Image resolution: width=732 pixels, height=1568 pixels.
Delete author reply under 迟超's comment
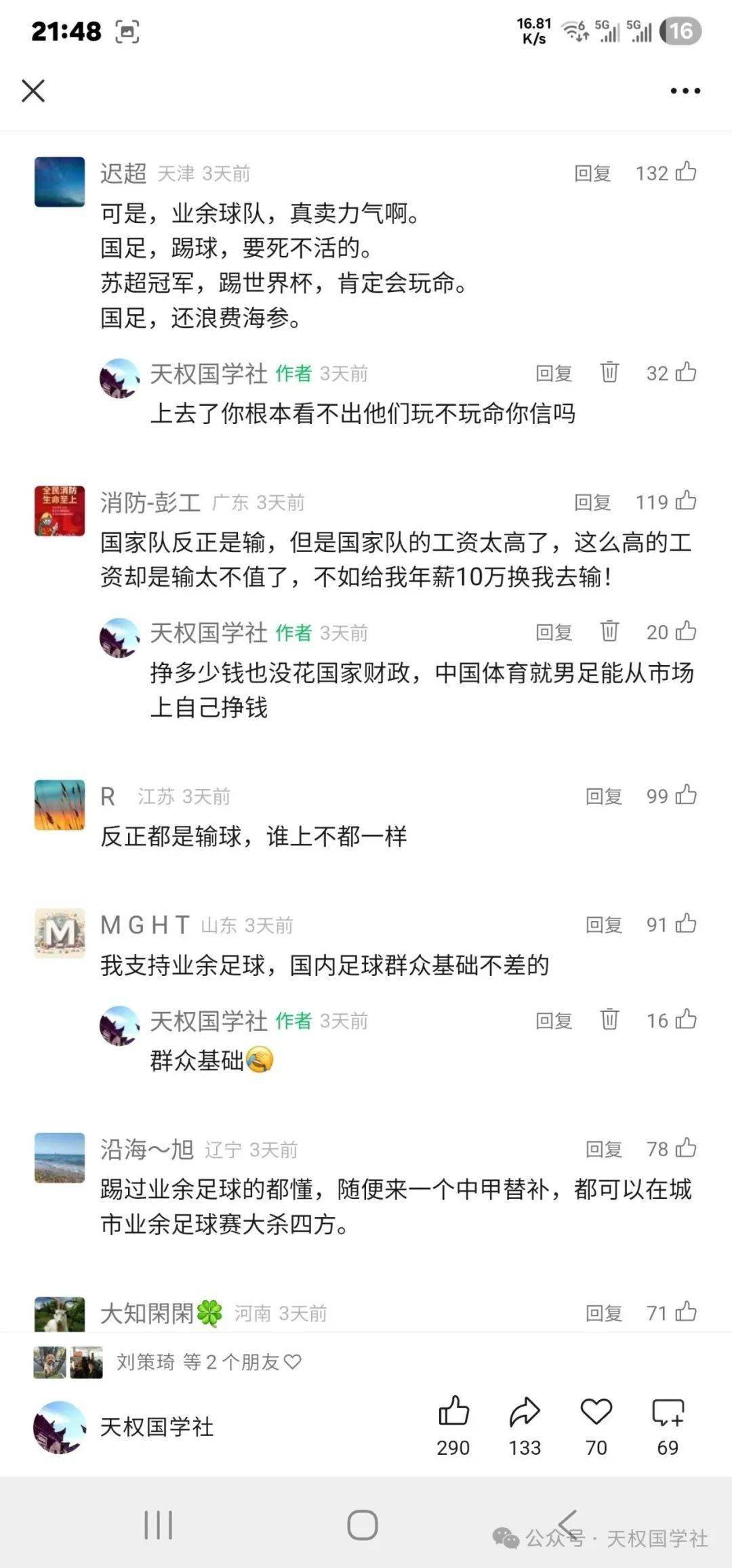coord(609,373)
